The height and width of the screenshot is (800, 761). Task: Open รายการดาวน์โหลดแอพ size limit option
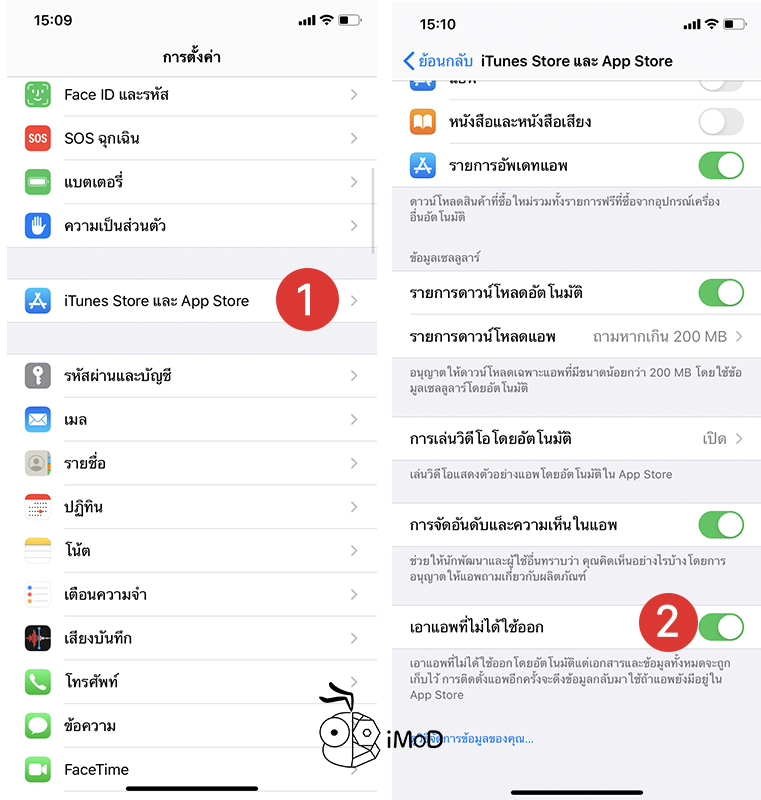(x=575, y=336)
